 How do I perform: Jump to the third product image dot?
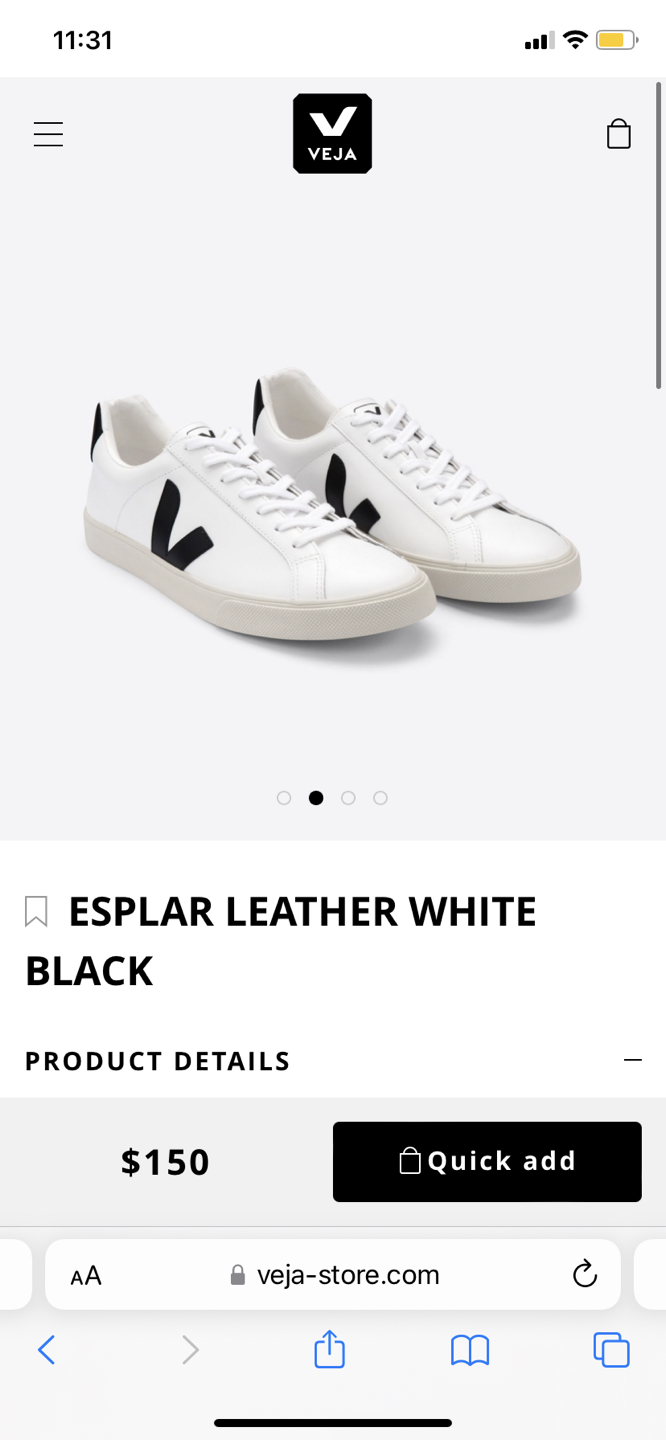(348, 798)
